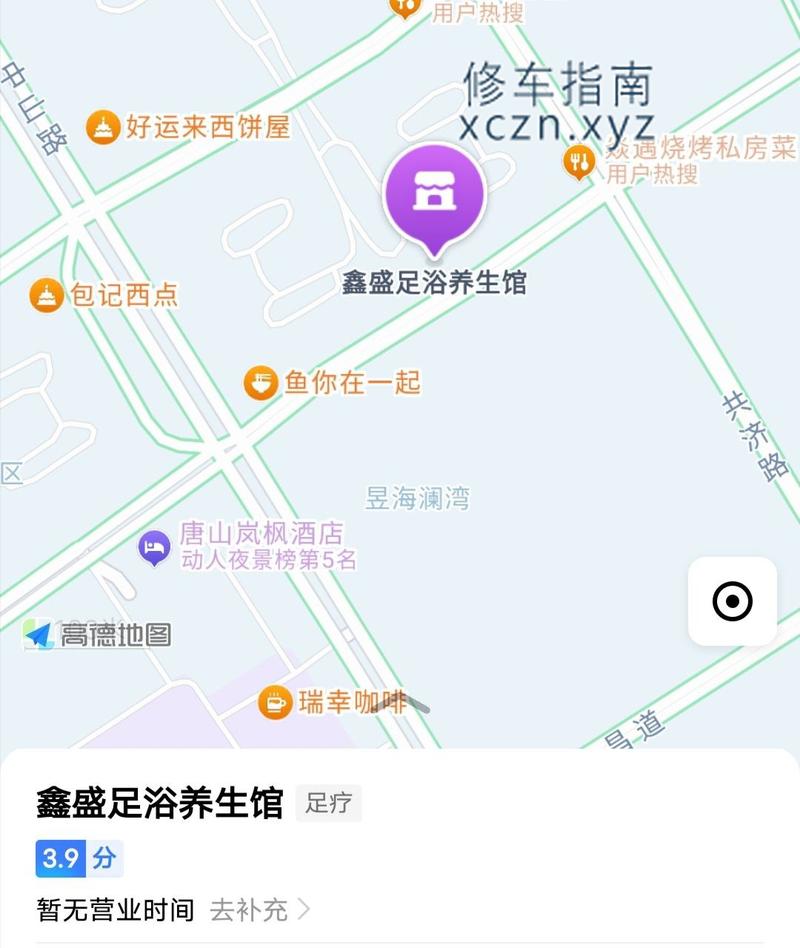Tap 去补充 to add business hours
The image size is (800, 948).
(260, 909)
